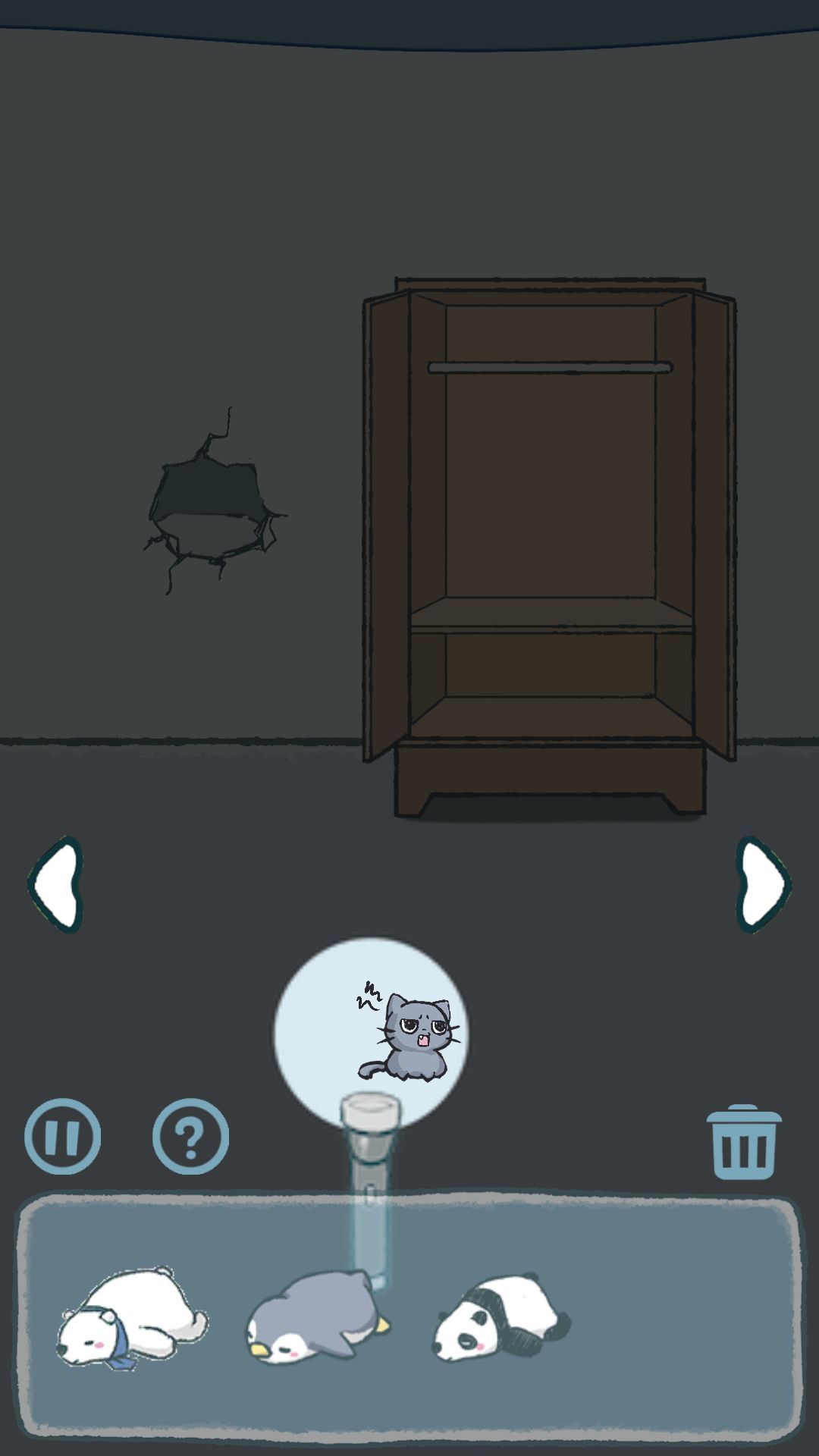Inspect the open wardrobe
Image resolution: width=819 pixels, height=1456 pixels.
pyautogui.click(x=550, y=531)
